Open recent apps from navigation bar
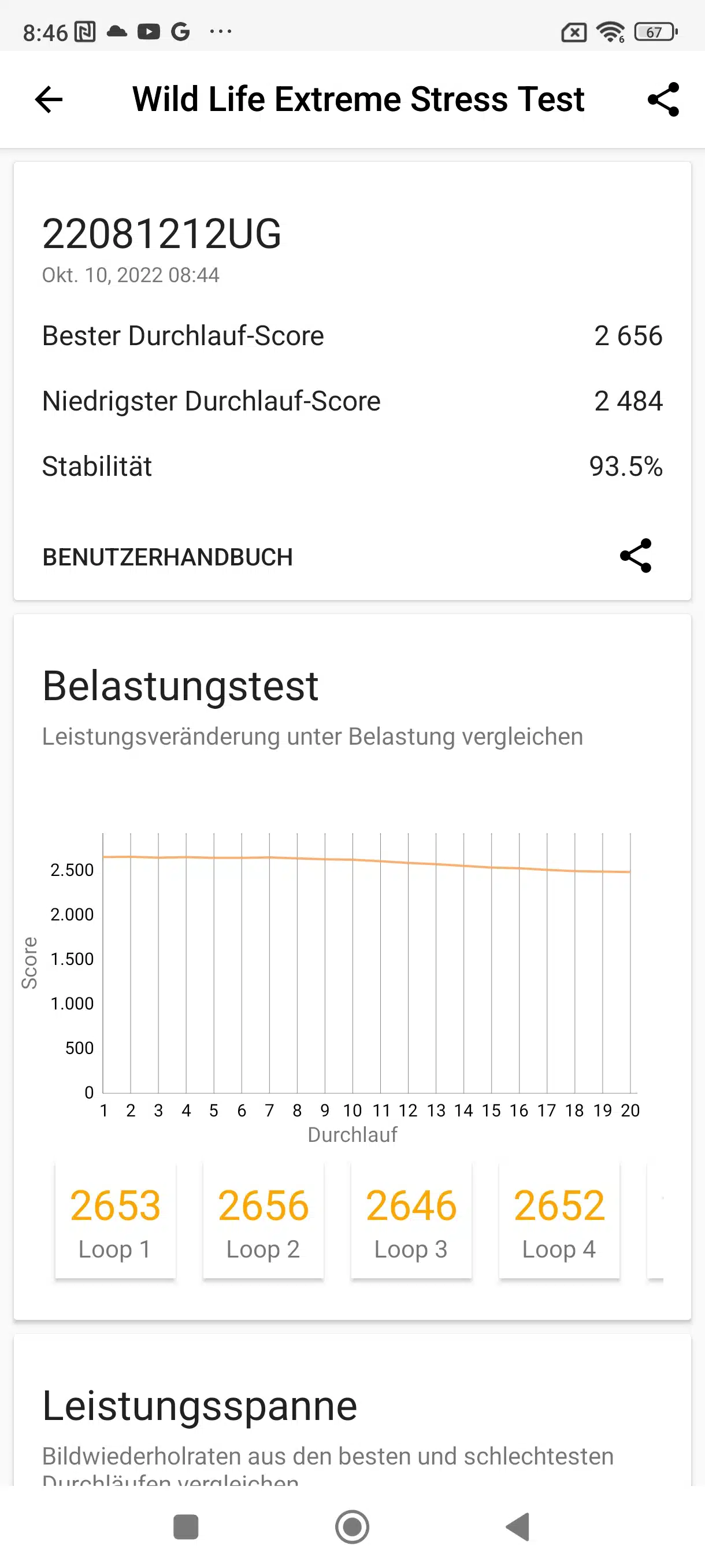Screen dimensions: 705x1568 pos(186,1526)
